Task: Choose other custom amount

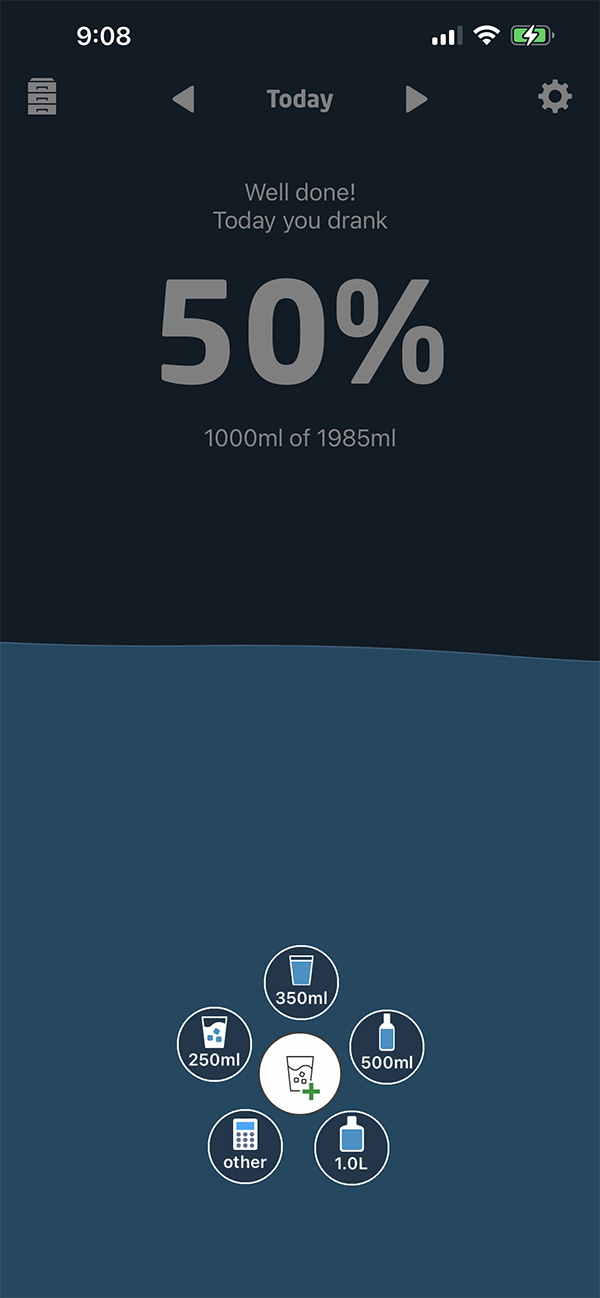Action: click(x=245, y=1147)
